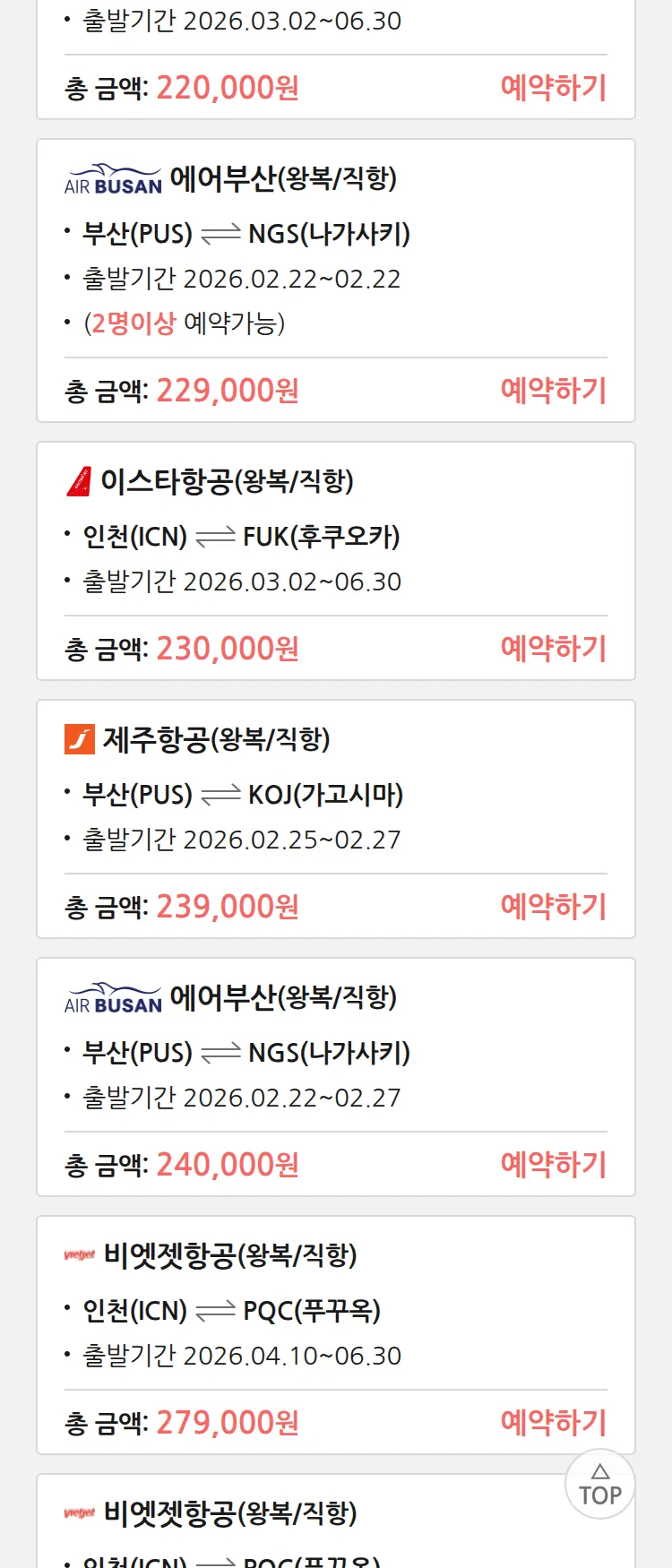Jump back to top with TOP button
Viewport: 672px width, 1568px height.
click(x=599, y=1485)
